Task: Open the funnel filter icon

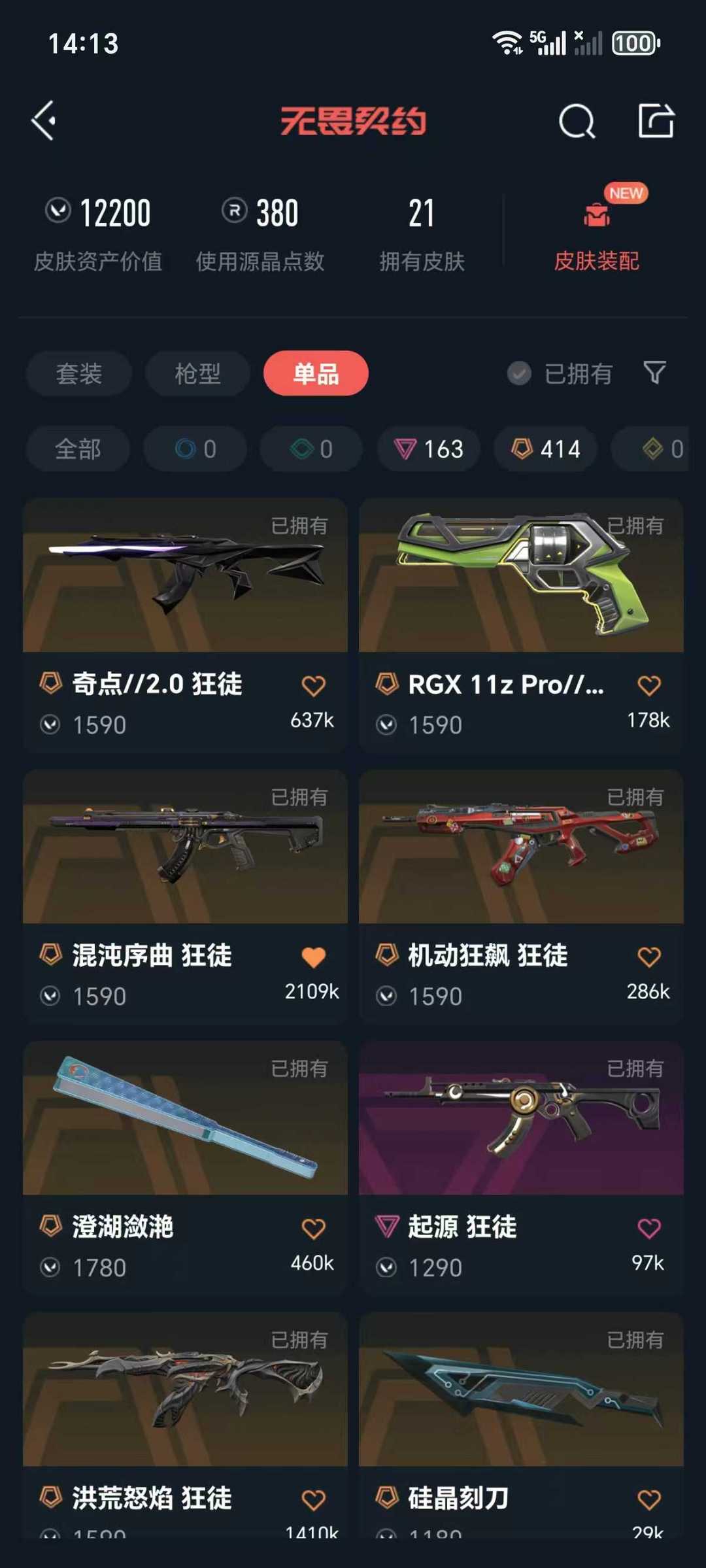Action: point(654,373)
